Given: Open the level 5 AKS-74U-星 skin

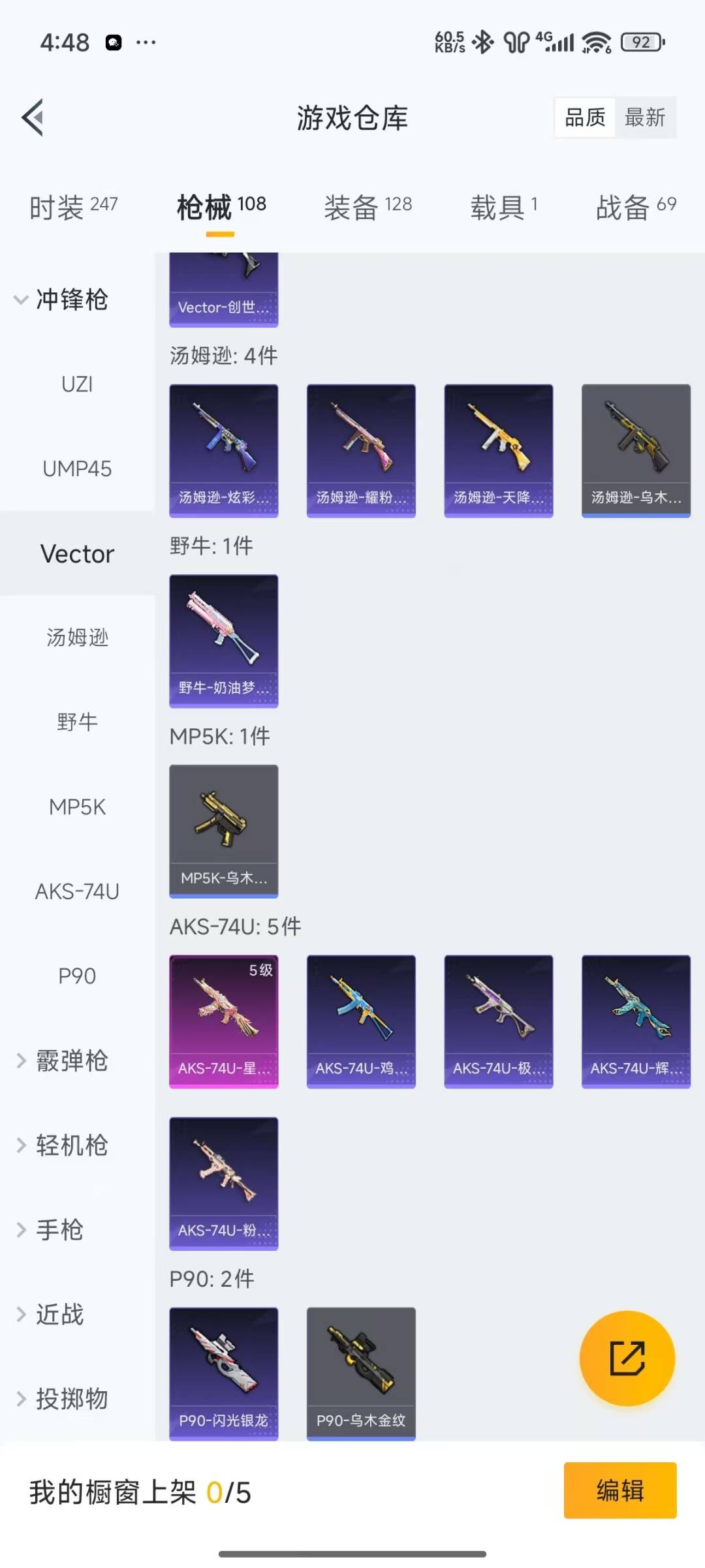Looking at the screenshot, I should (223, 1021).
